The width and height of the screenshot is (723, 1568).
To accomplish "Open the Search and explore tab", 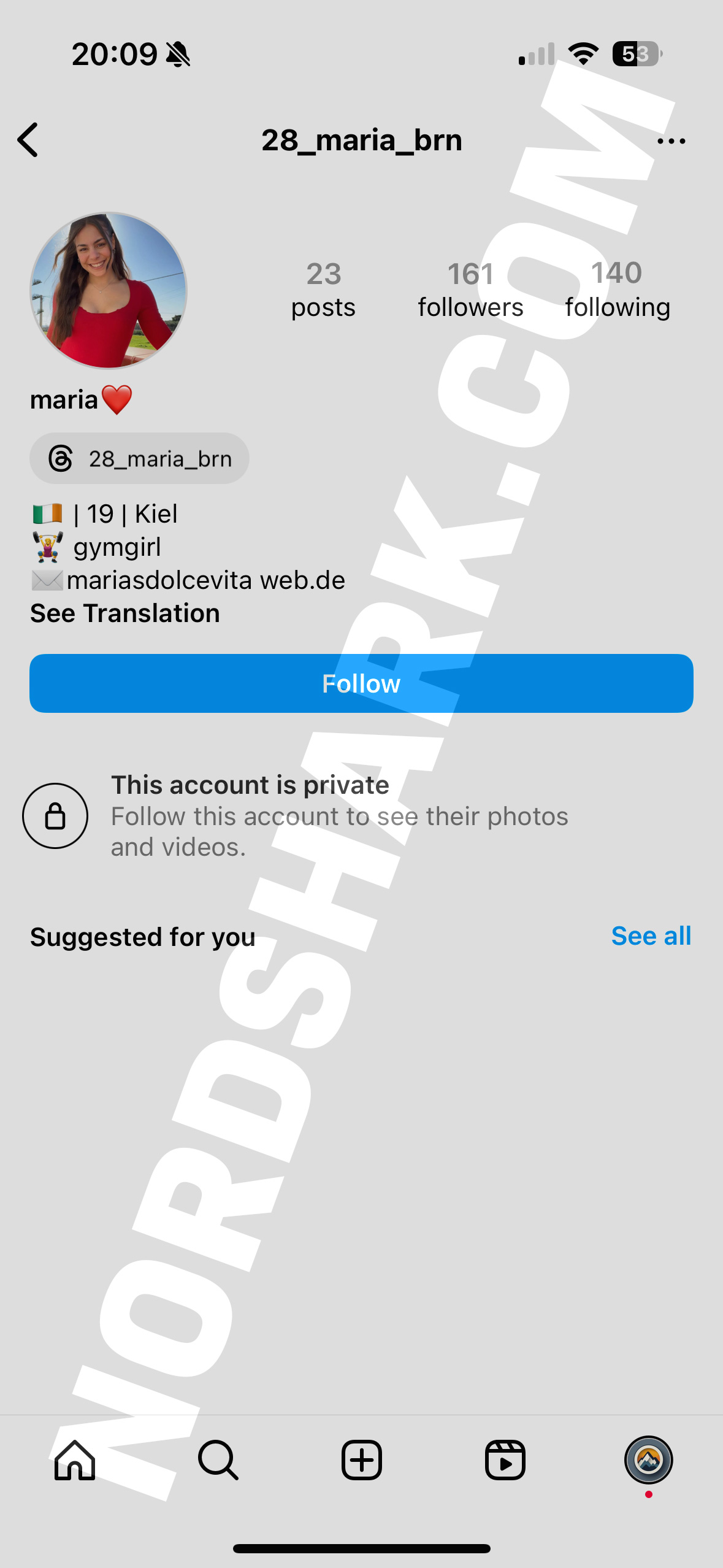I will (x=218, y=1460).
